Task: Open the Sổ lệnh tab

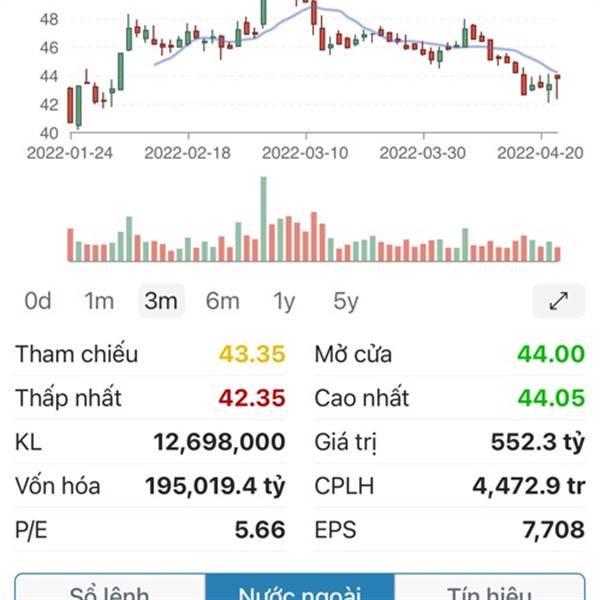Action: pos(110,590)
